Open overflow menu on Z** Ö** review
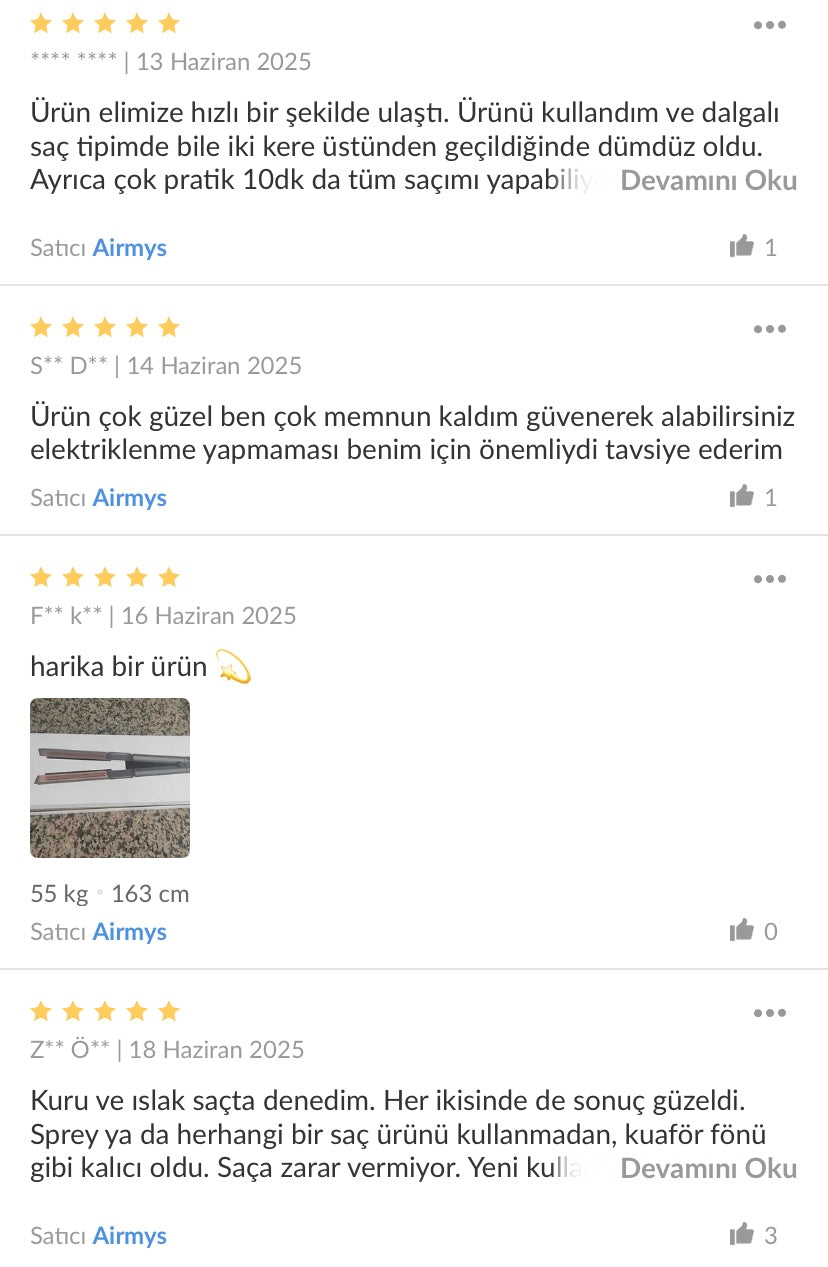 click(769, 1013)
